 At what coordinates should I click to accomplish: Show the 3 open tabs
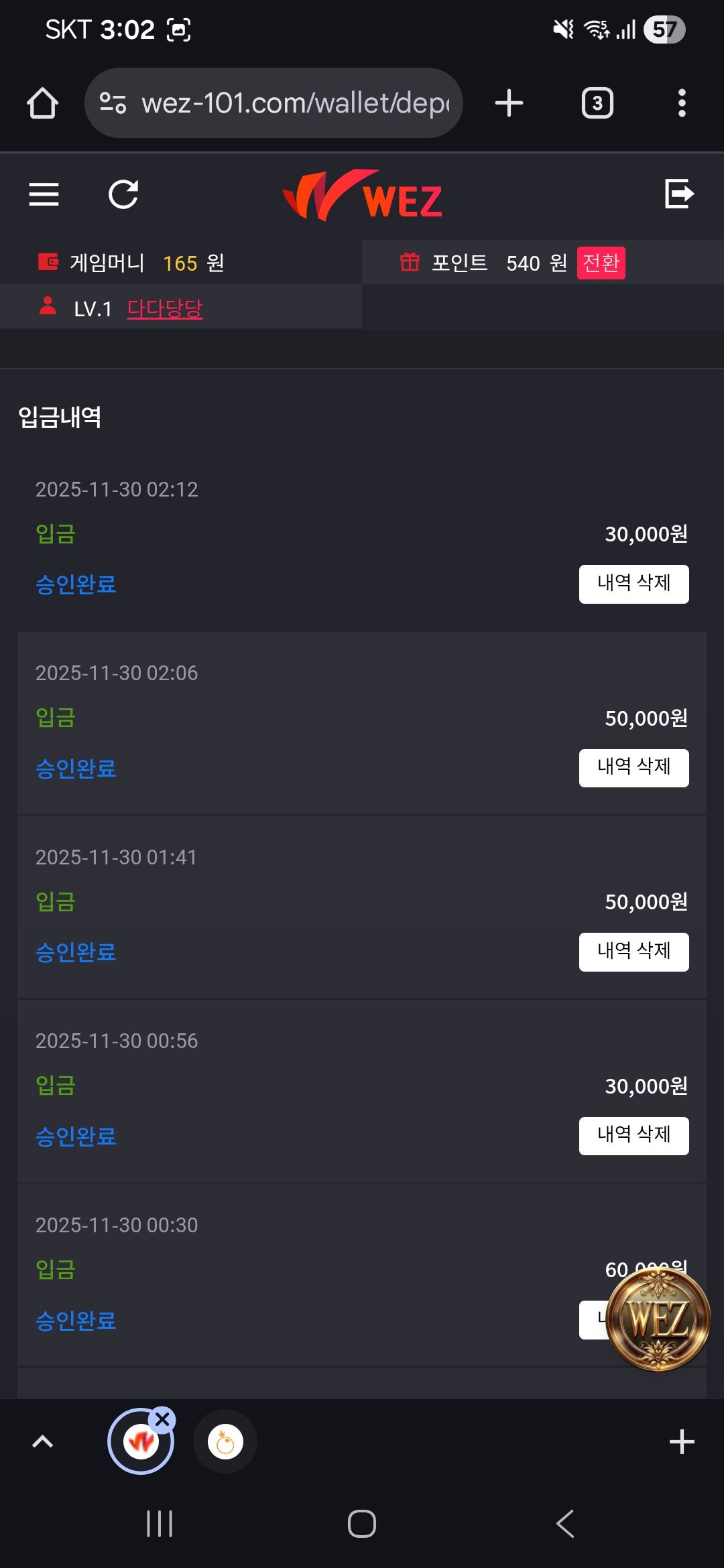click(597, 103)
